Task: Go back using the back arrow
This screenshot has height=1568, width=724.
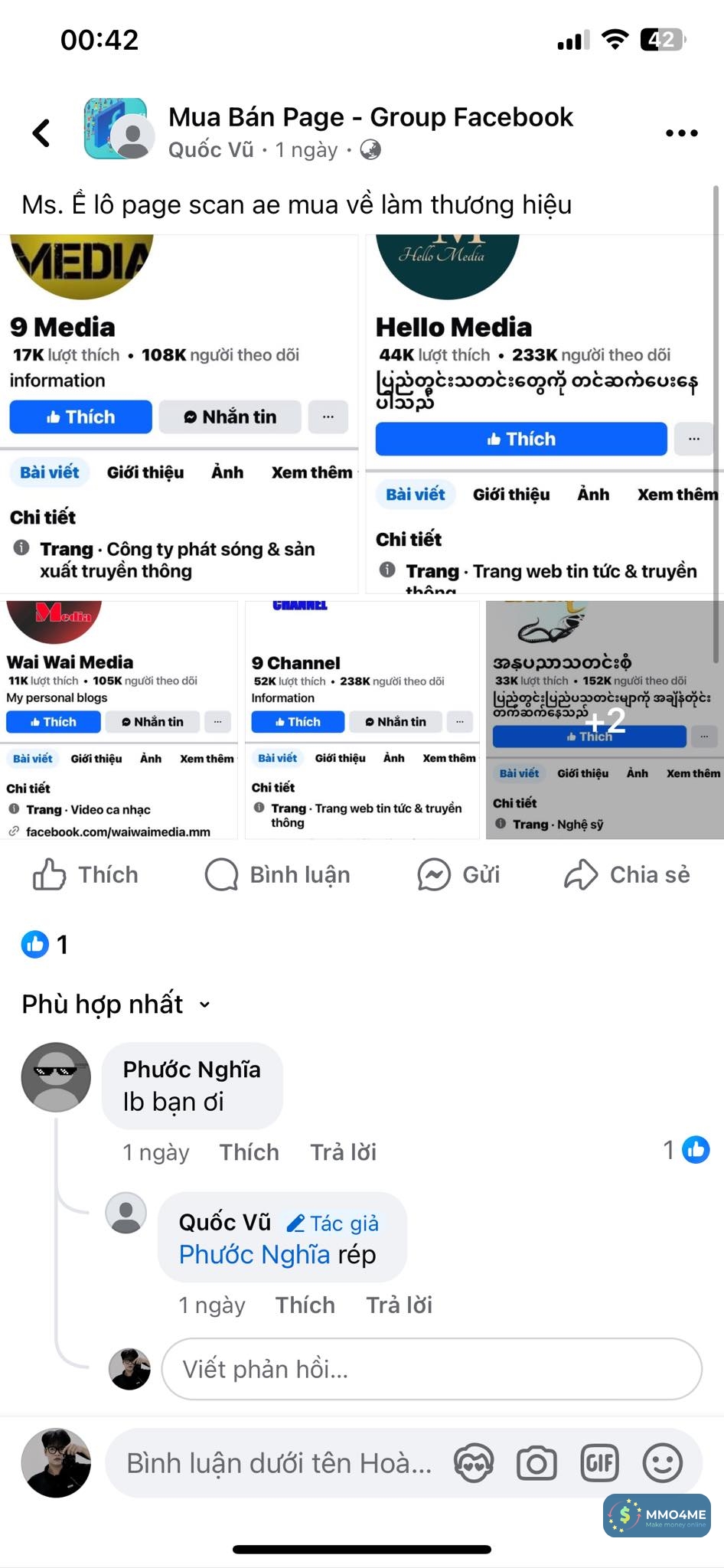Action: click(42, 133)
